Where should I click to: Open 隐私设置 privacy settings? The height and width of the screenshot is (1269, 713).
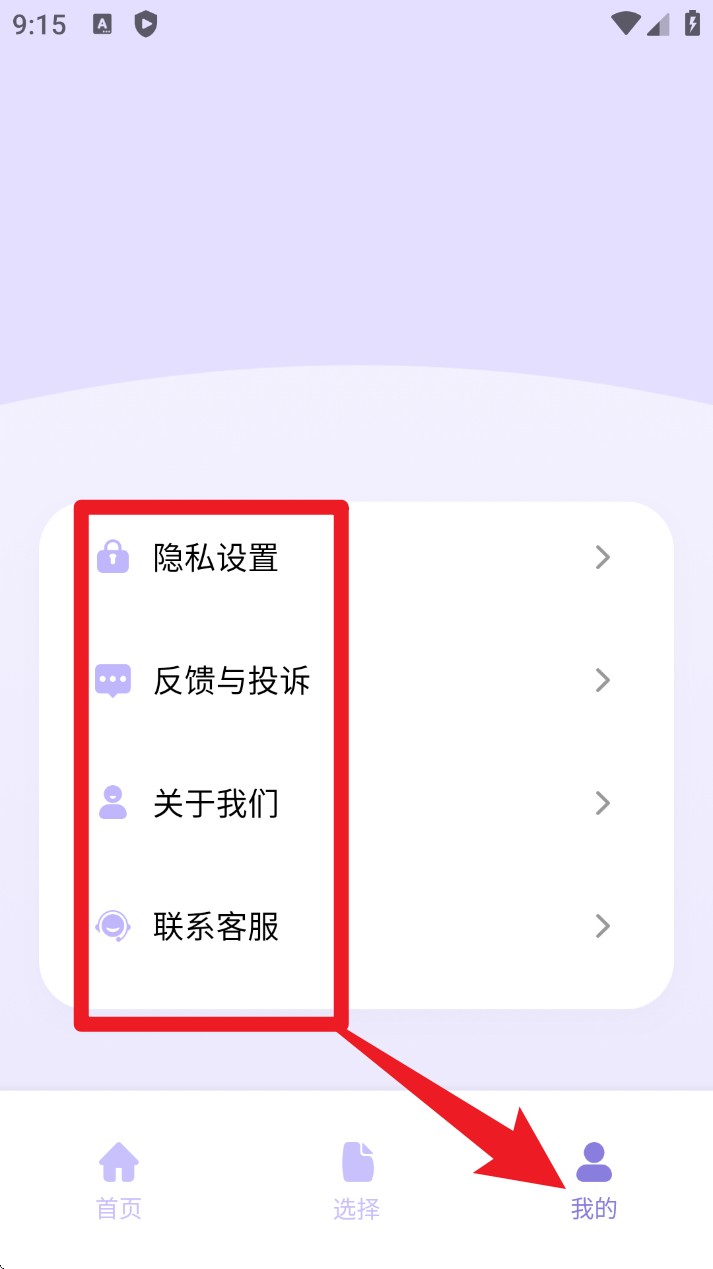tap(216, 558)
